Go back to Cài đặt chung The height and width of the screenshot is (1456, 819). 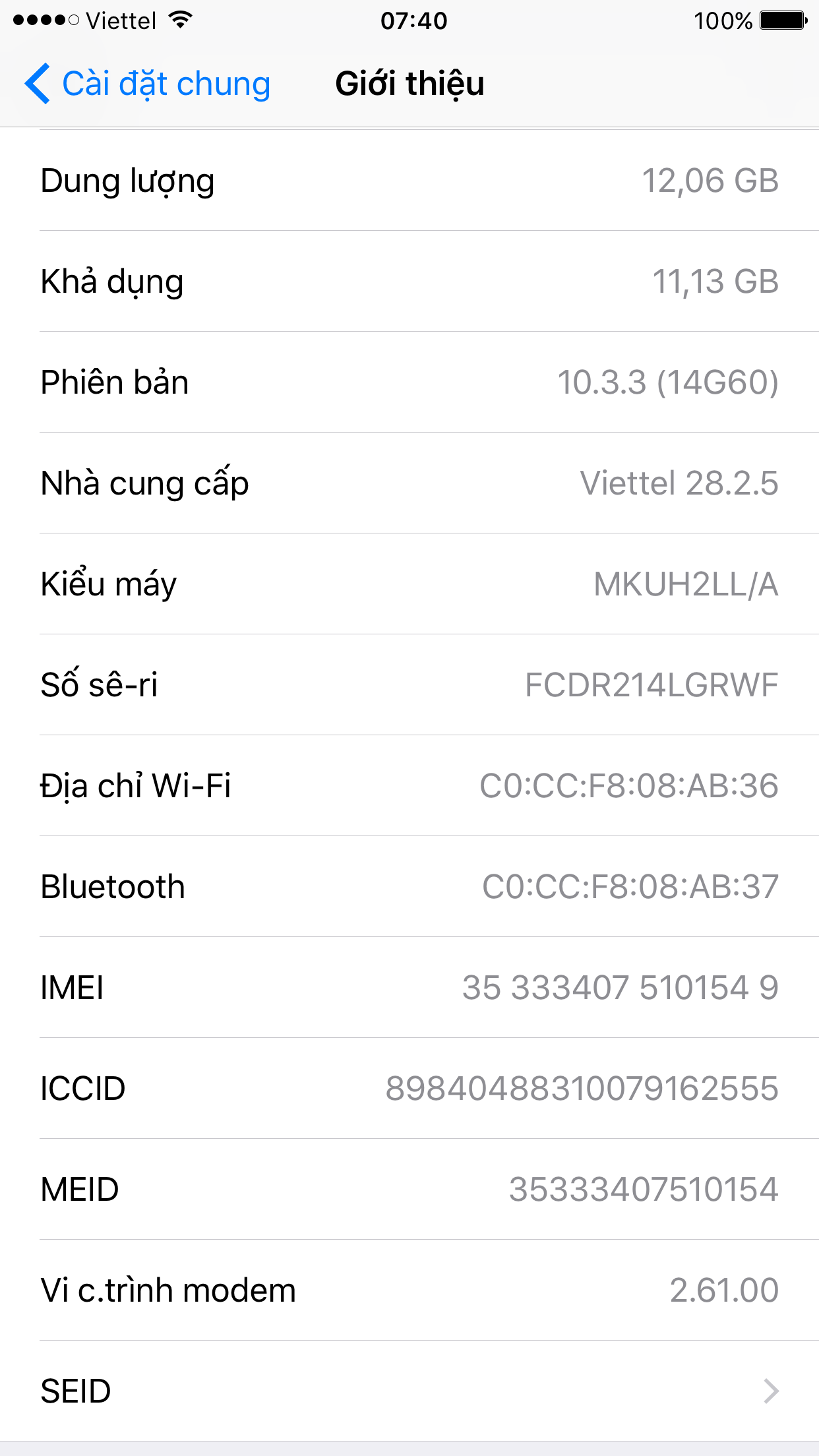[148, 84]
